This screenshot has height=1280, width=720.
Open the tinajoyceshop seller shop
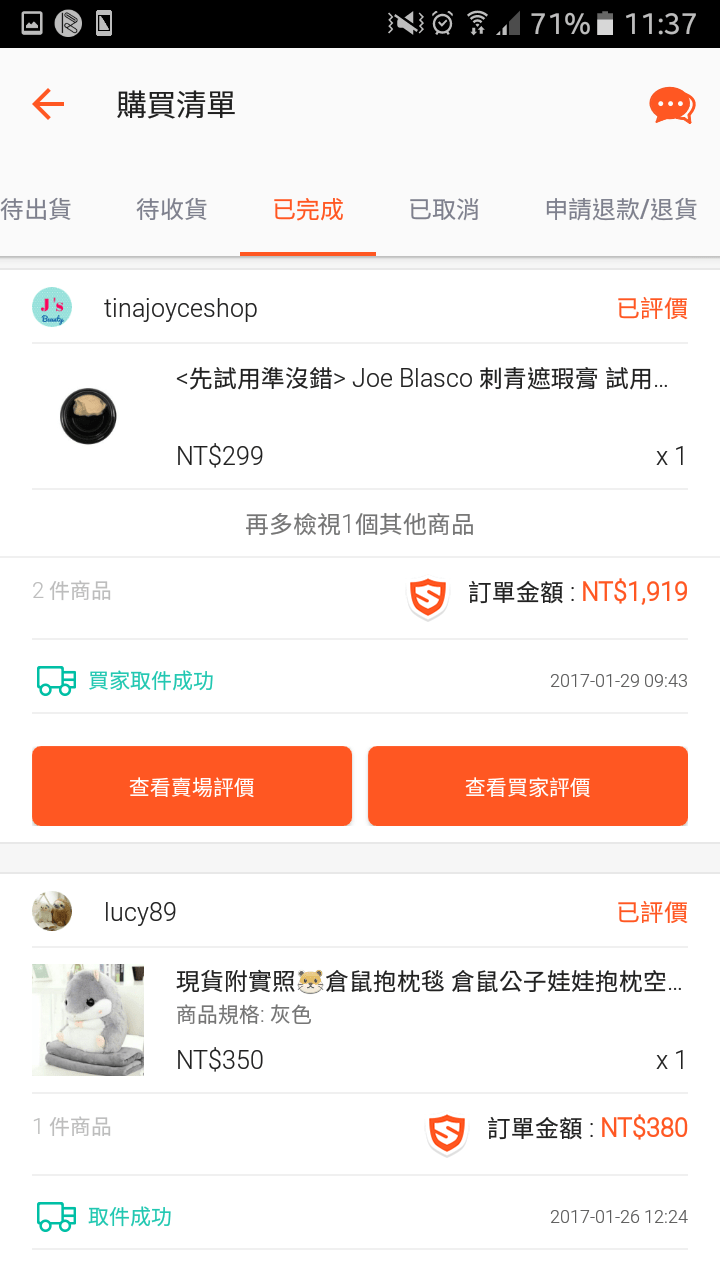click(x=181, y=308)
